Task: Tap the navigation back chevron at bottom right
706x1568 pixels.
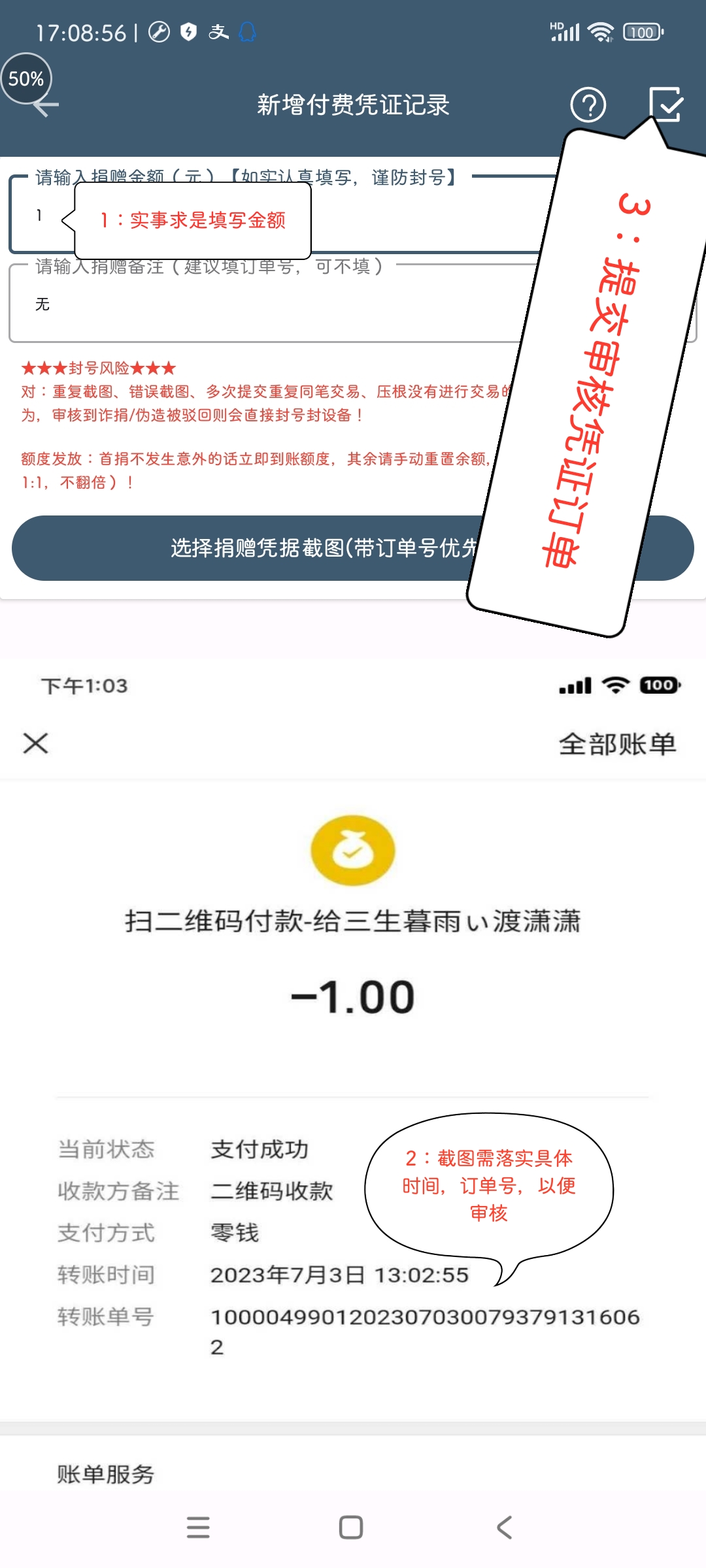Action: pos(503,1527)
